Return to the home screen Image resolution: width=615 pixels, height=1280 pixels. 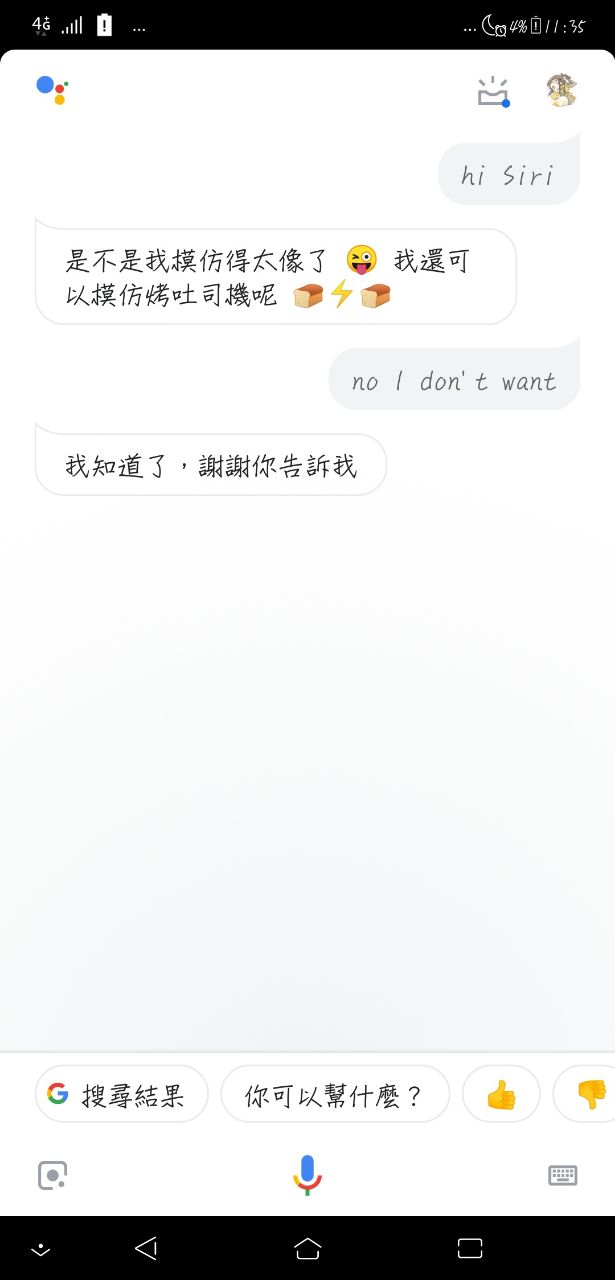point(307,1247)
